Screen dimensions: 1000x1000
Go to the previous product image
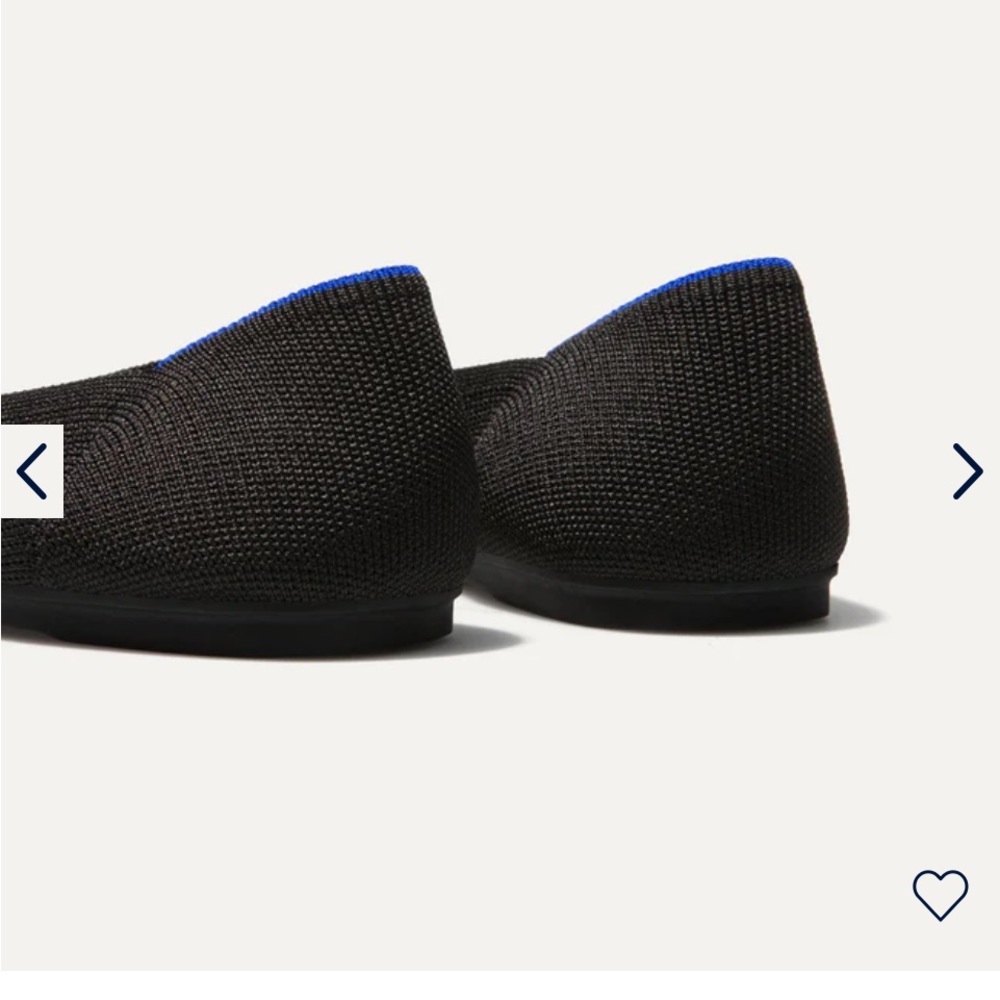32,471
